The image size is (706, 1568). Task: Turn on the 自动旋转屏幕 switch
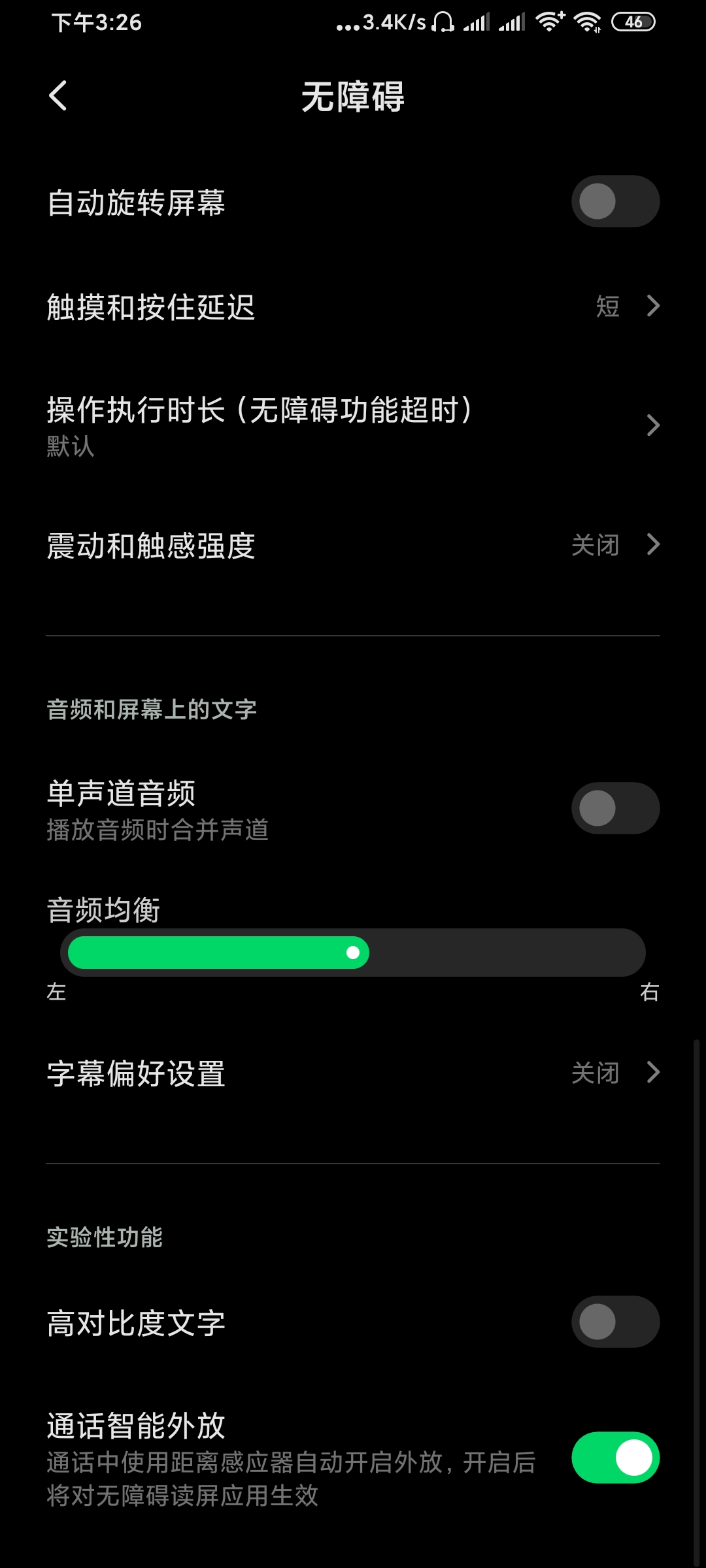click(615, 201)
